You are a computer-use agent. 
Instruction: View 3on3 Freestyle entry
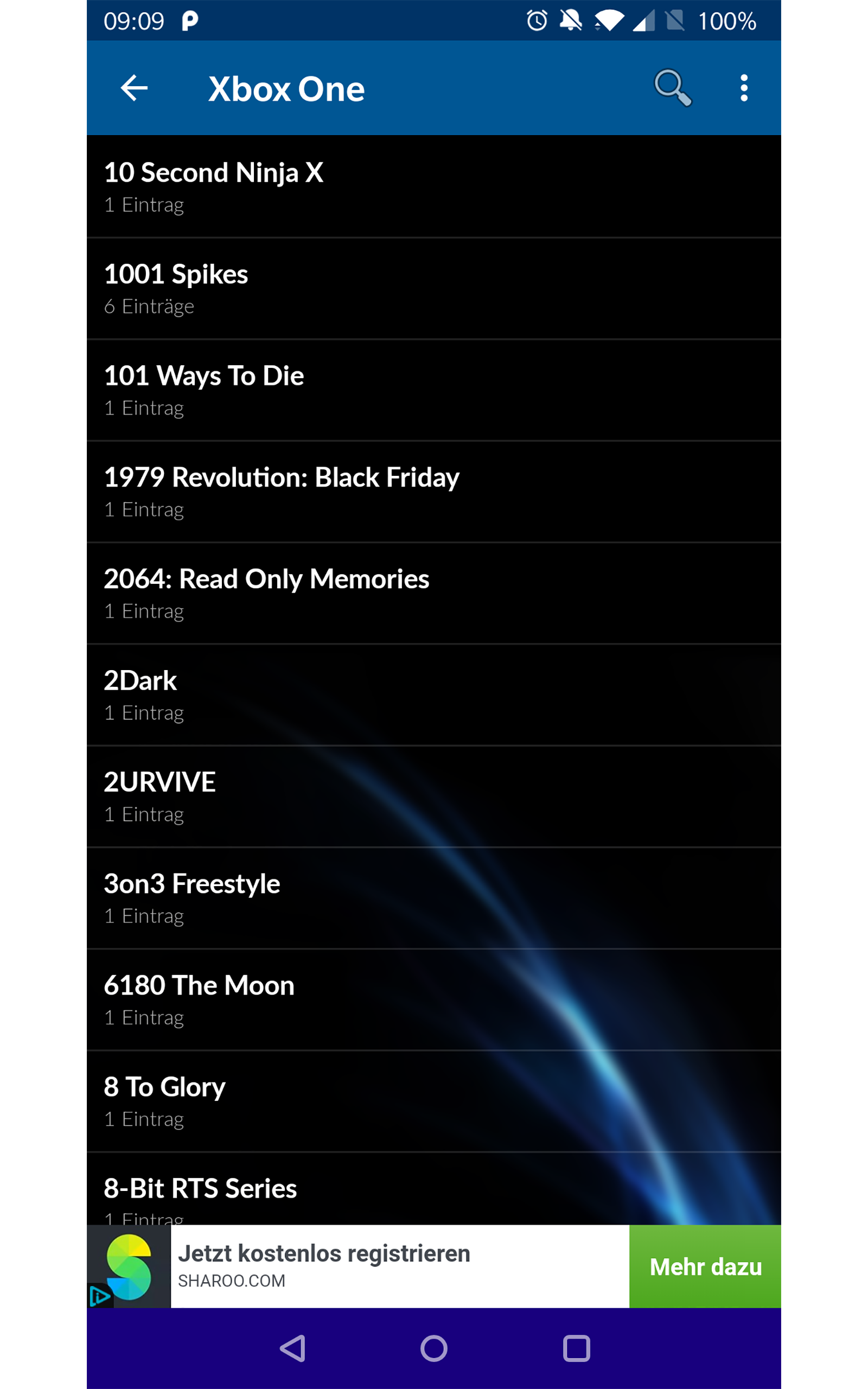click(433, 897)
